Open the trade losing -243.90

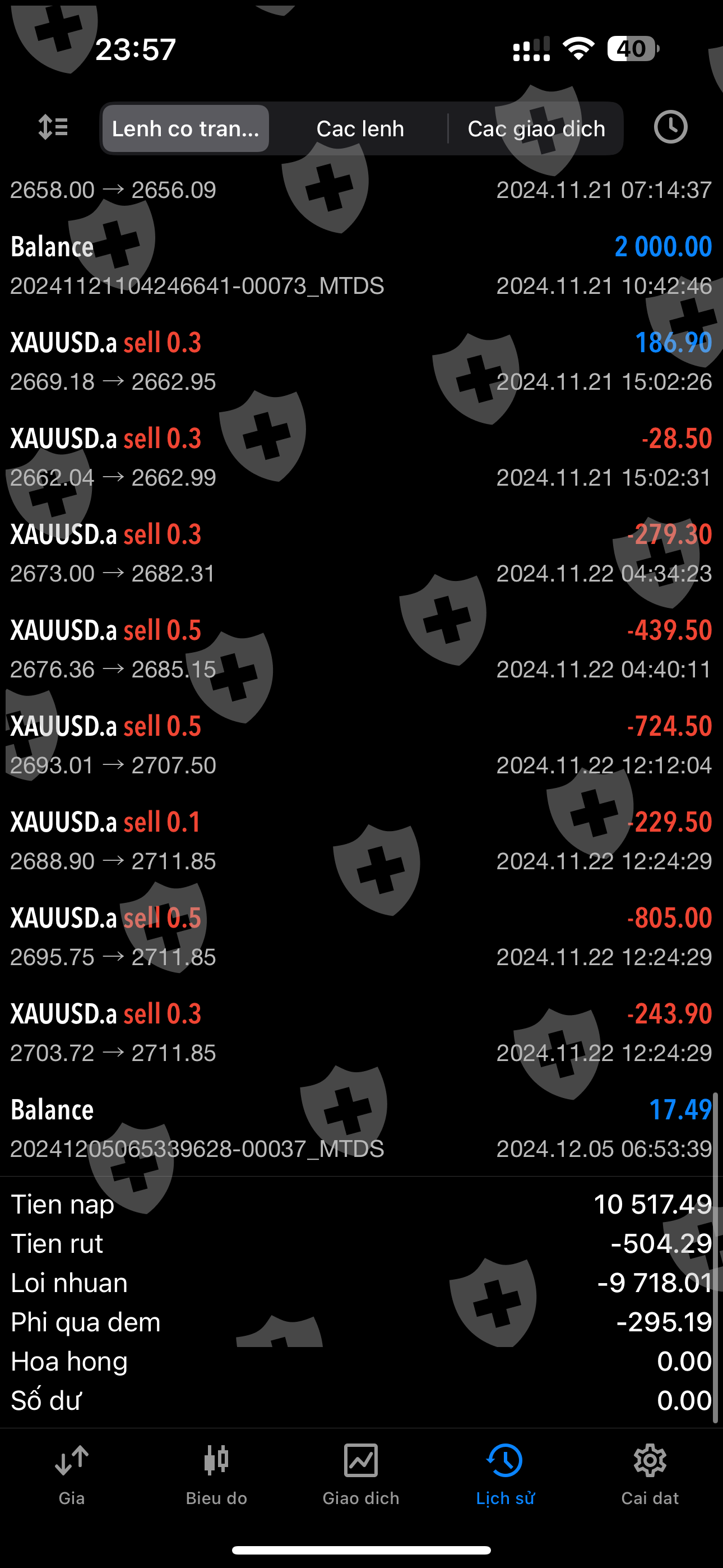click(361, 1032)
